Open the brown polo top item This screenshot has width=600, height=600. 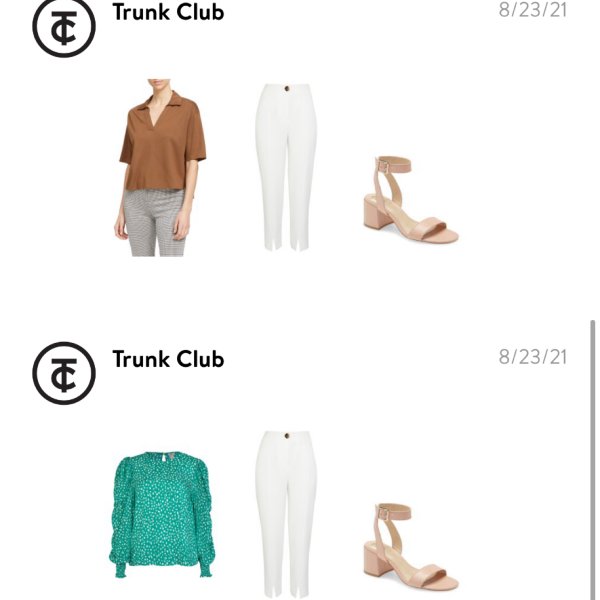[162, 145]
